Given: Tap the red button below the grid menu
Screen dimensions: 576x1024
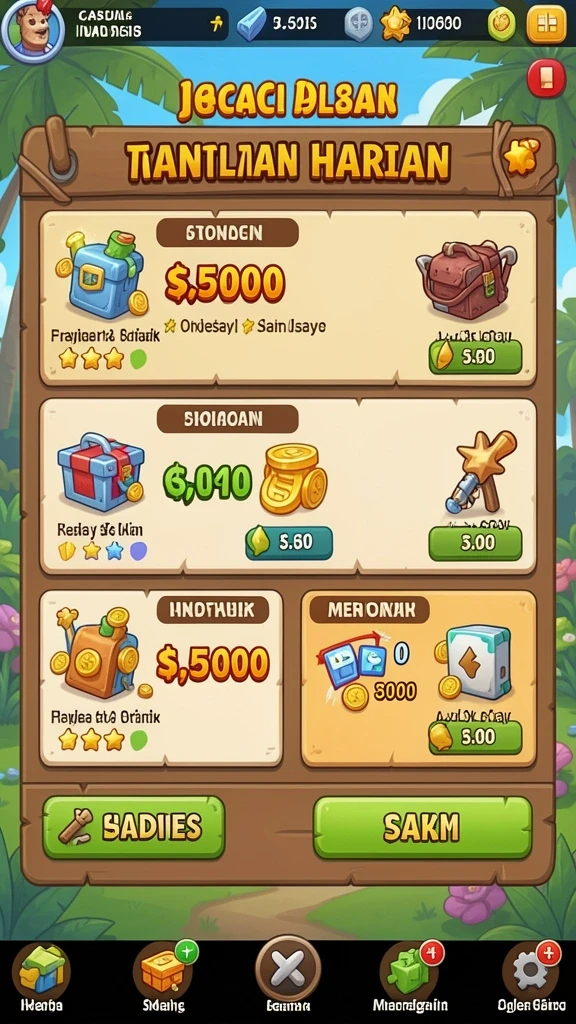Looking at the screenshot, I should point(546,78).
